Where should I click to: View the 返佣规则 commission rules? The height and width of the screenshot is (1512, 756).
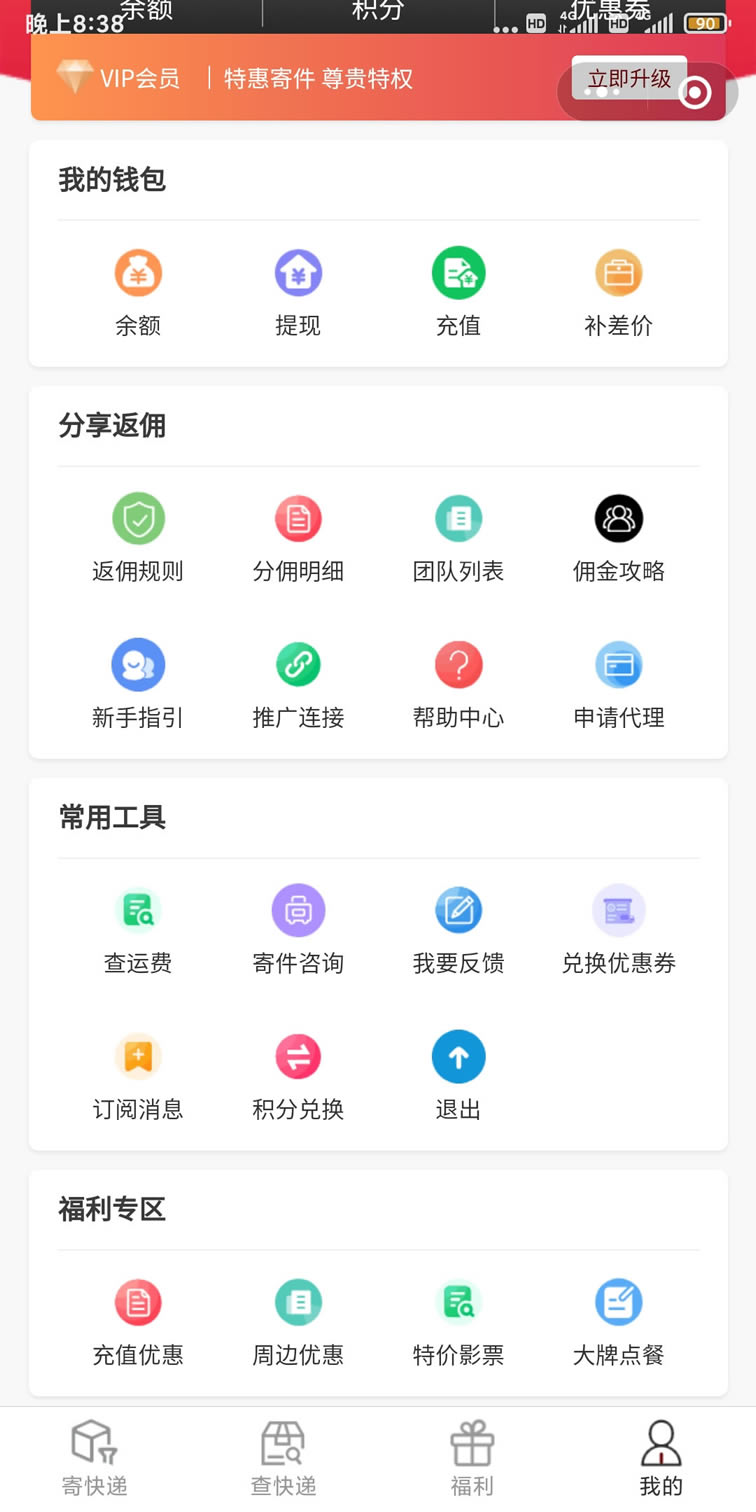138,540
